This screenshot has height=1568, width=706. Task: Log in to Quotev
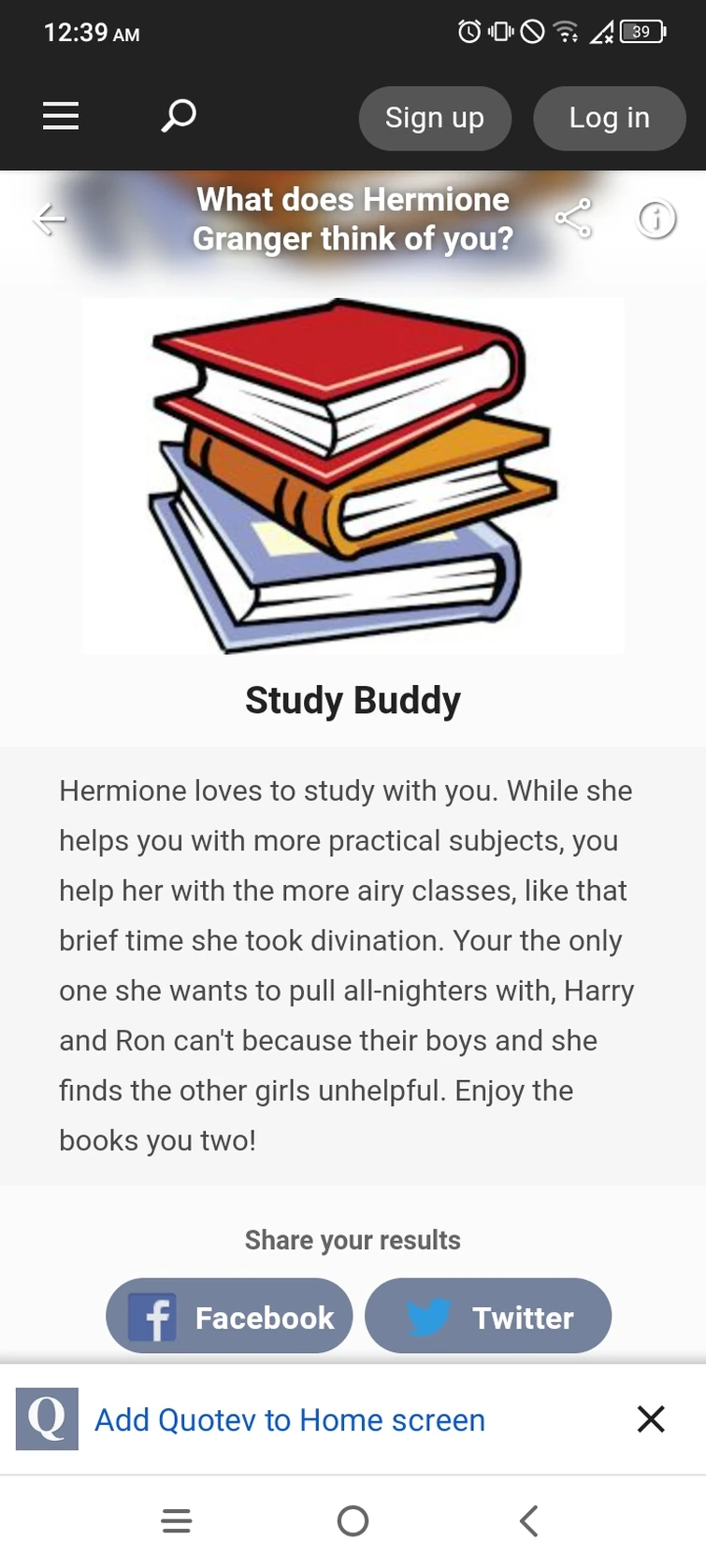coord(609,118)
